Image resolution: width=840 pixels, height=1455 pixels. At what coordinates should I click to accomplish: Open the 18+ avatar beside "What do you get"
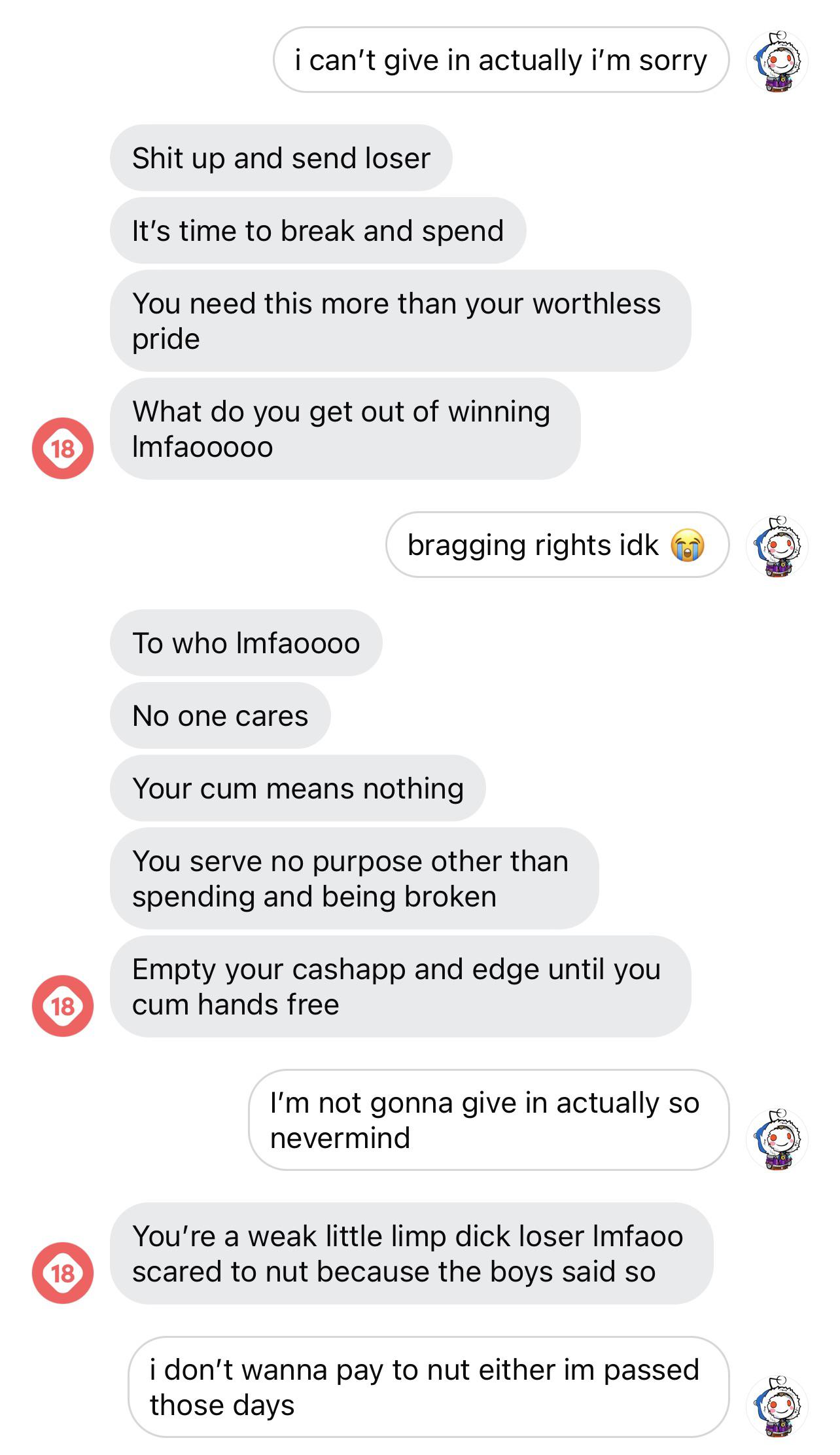coord(63,448)
